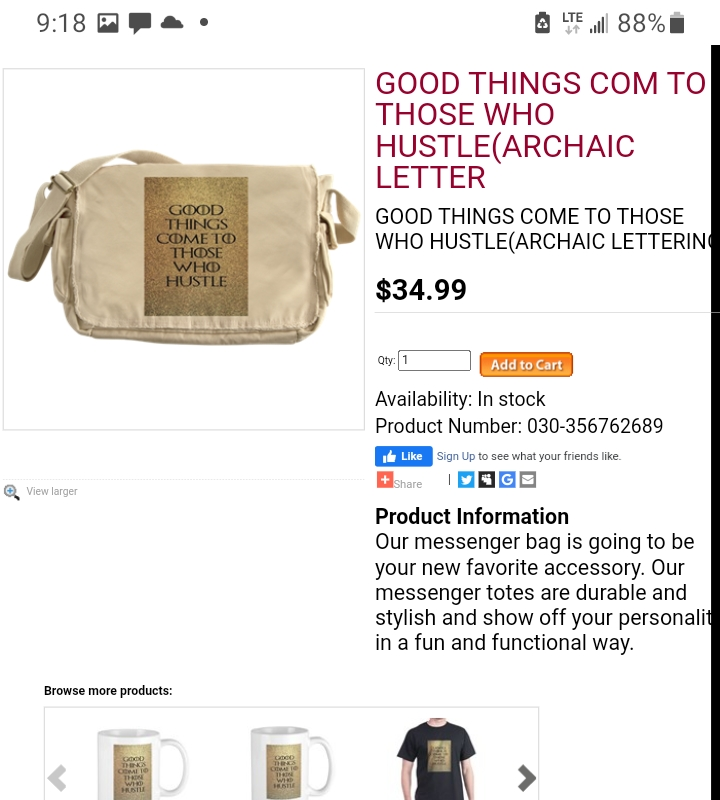
Task: Open the black t-shirt product
Action: pos(436,760)
